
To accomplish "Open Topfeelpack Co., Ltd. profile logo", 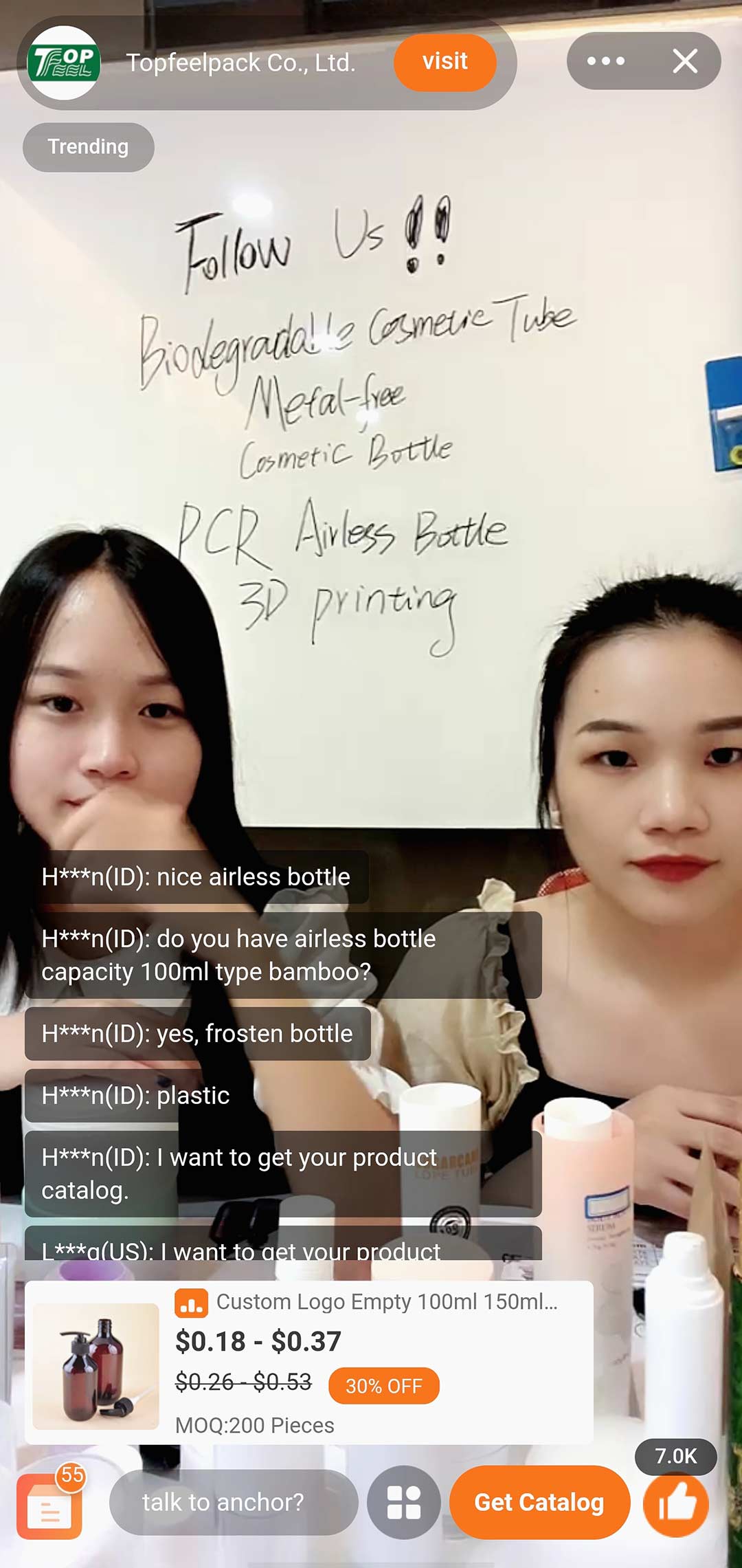I will point(64,63).
